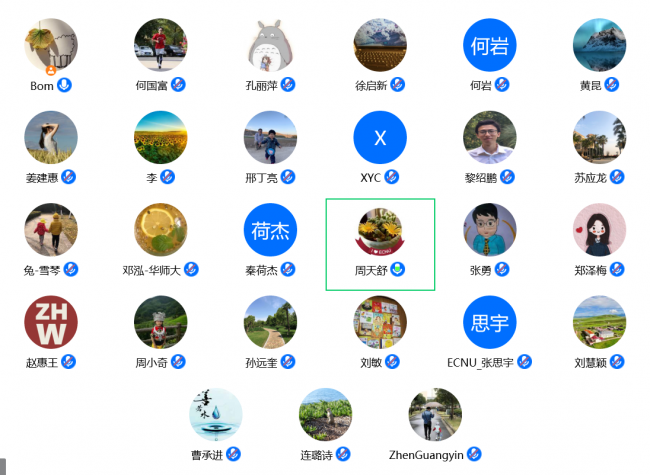The width and height of the screenshot is (650, 475).
Task: Tap 孔丽萍's Totoro avatar tile
Action: pos(270,45)
